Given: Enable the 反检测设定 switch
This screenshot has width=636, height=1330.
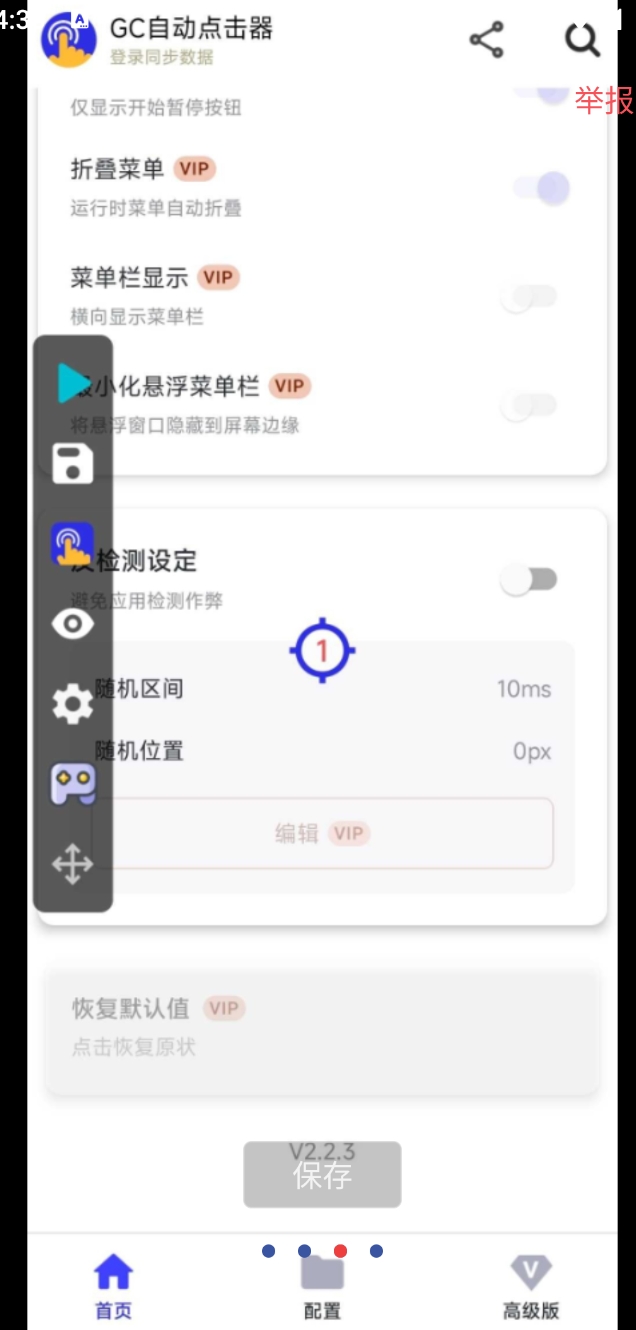Looking at the screenshot, I should pos(529,580).
